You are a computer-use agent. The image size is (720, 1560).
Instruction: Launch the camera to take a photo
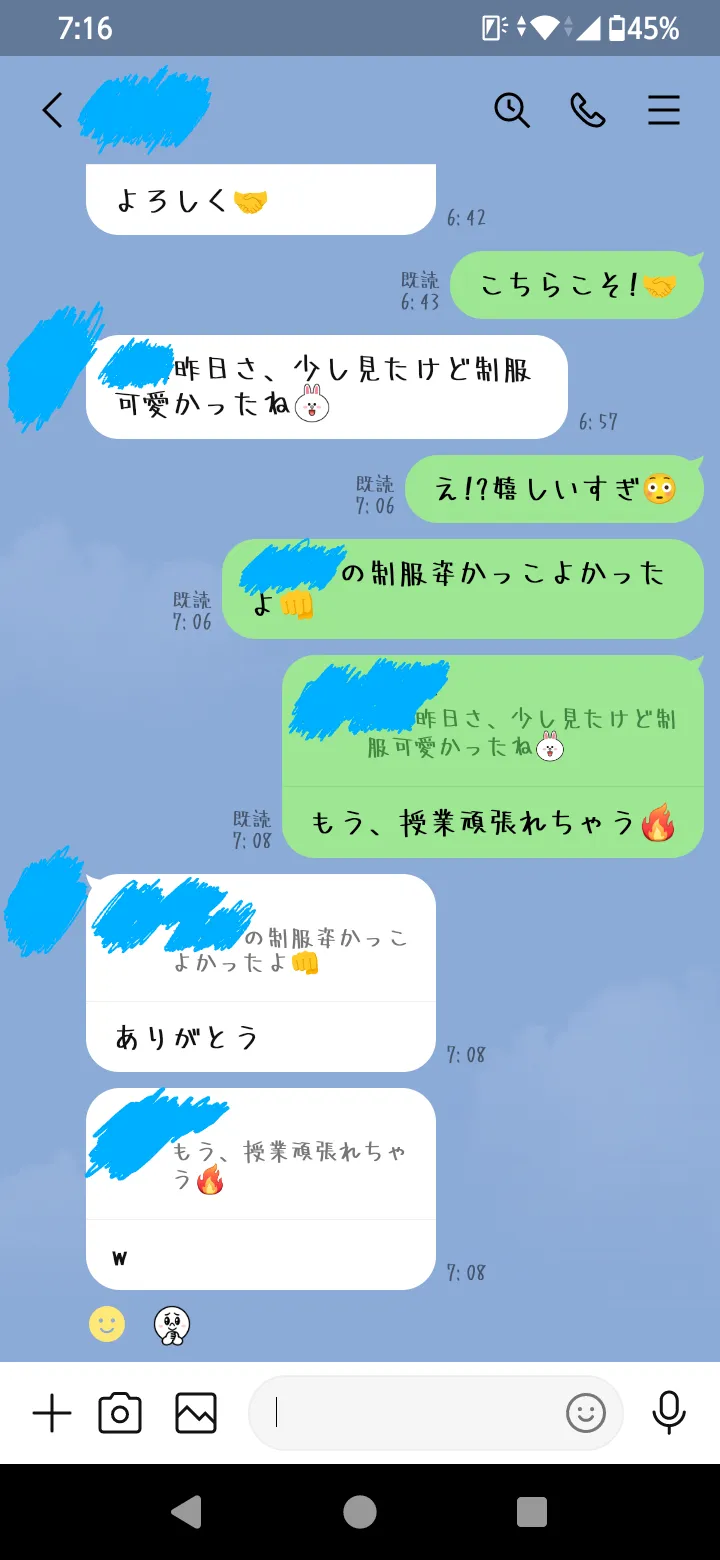[x=120, y=1414]
